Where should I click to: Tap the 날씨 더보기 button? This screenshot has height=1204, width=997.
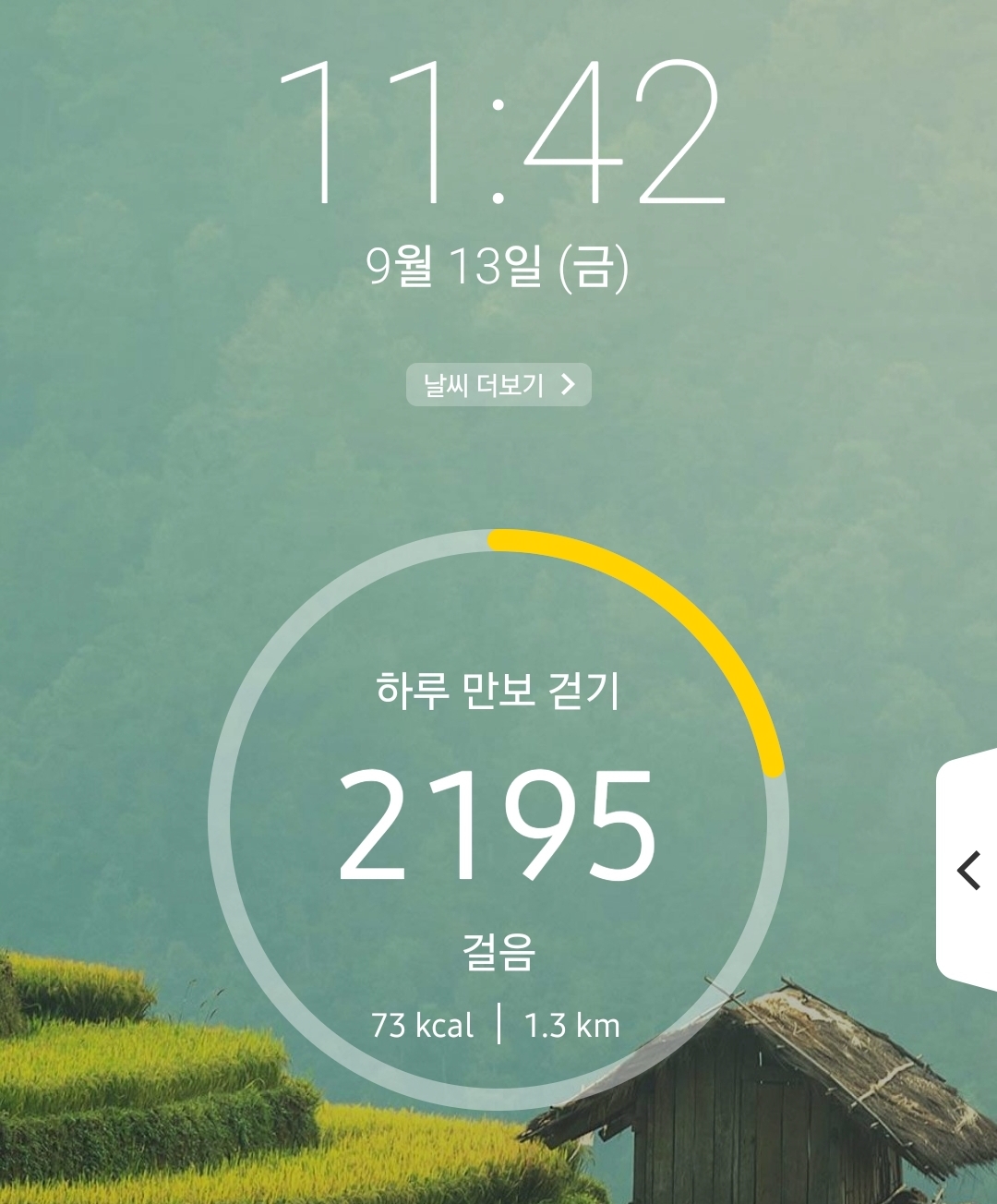tap(498, 385)
